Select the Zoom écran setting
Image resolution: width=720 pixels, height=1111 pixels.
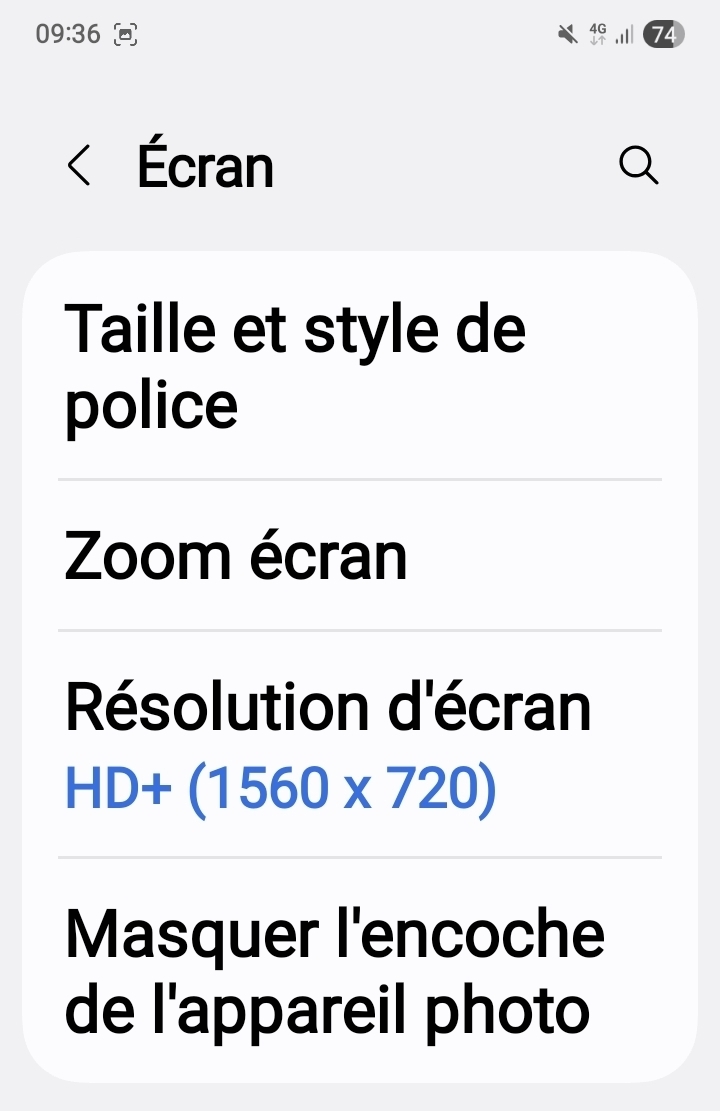point(360,556)
